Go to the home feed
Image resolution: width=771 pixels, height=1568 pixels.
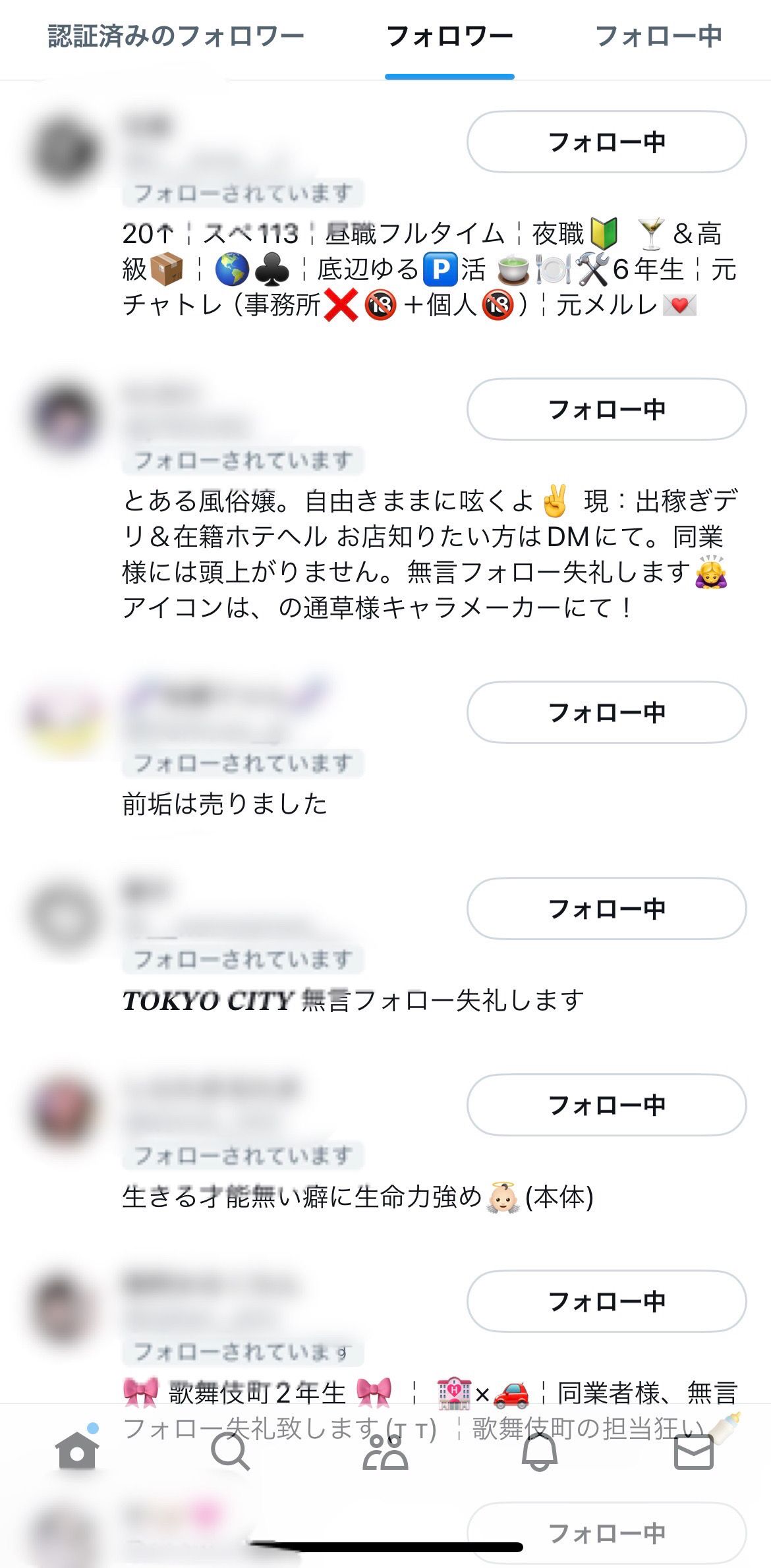point(77,1451)
